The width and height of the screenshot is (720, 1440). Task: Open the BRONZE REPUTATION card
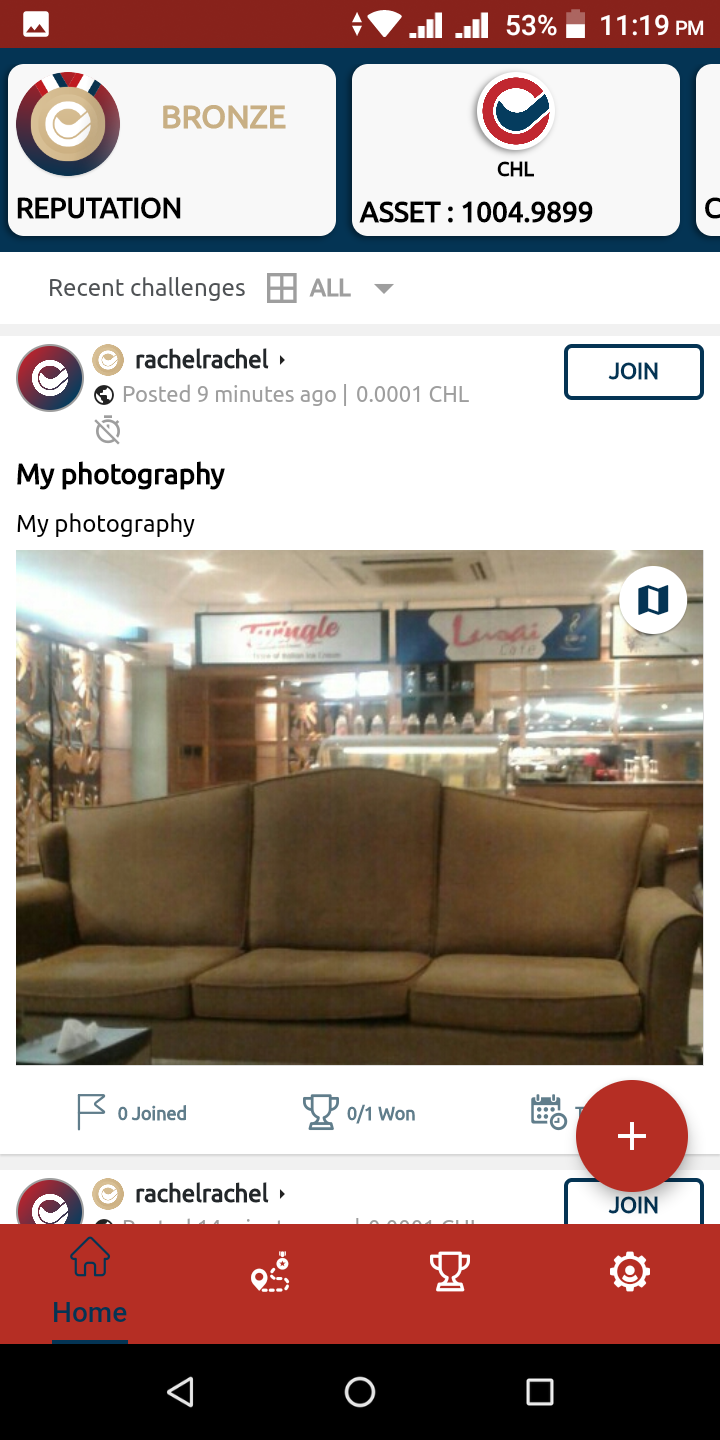point(171,149)
